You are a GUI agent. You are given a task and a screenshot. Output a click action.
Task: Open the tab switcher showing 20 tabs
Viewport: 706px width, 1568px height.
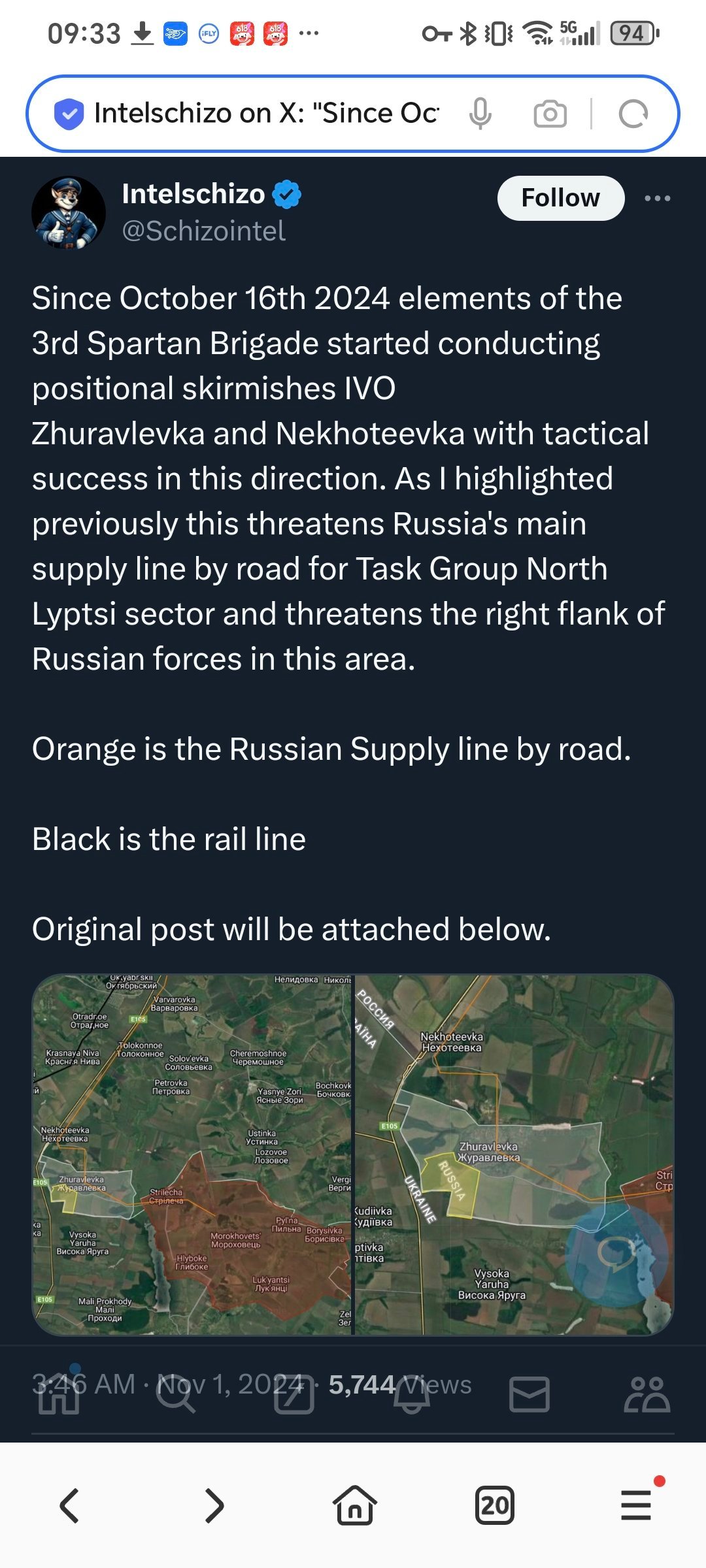(x=495, y=1506)
